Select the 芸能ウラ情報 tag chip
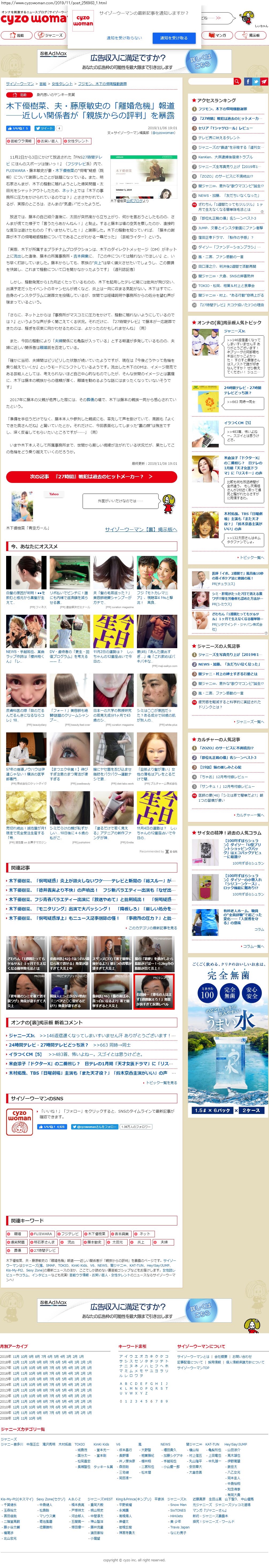Screen dimensions: 269x1568 point(20,141)
